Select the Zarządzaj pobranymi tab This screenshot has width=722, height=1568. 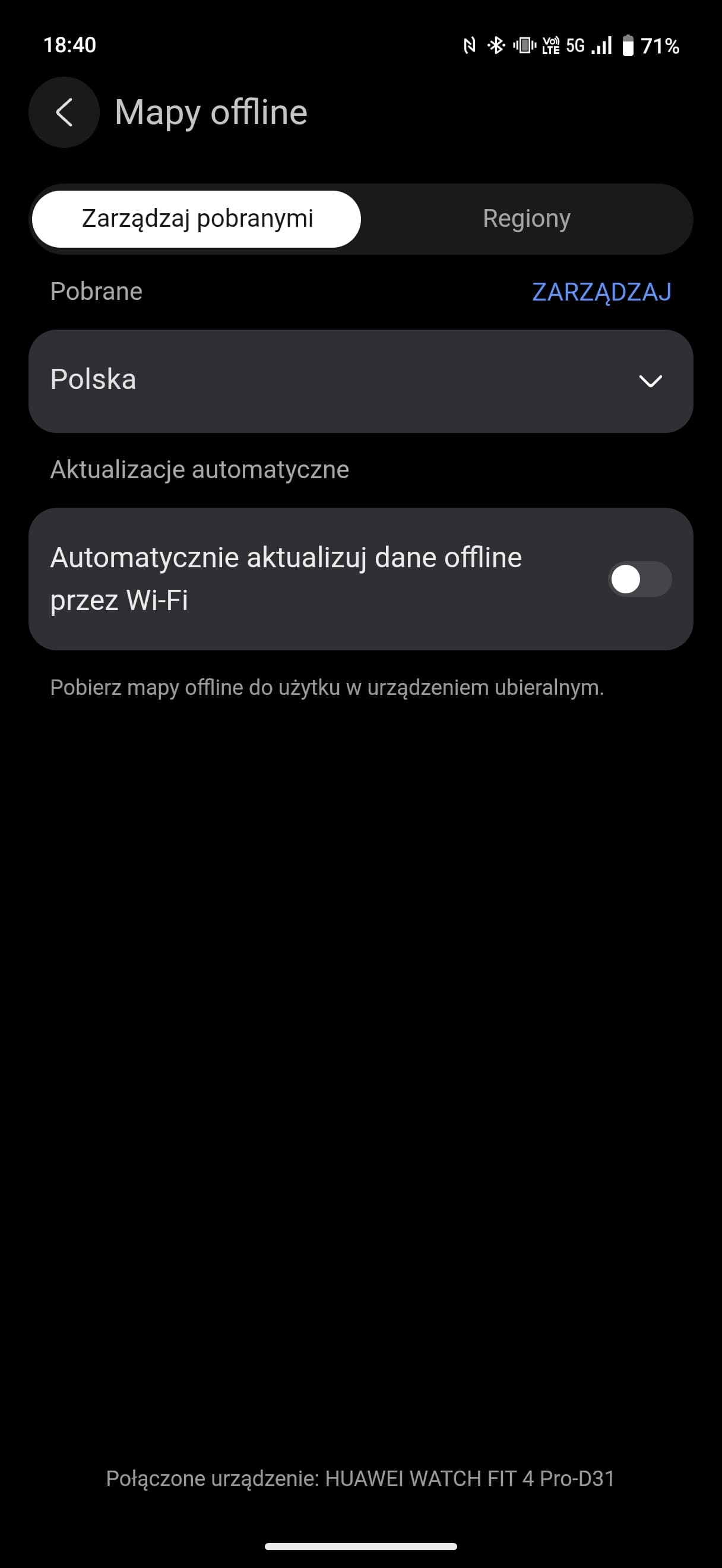(x=197, y=219)
